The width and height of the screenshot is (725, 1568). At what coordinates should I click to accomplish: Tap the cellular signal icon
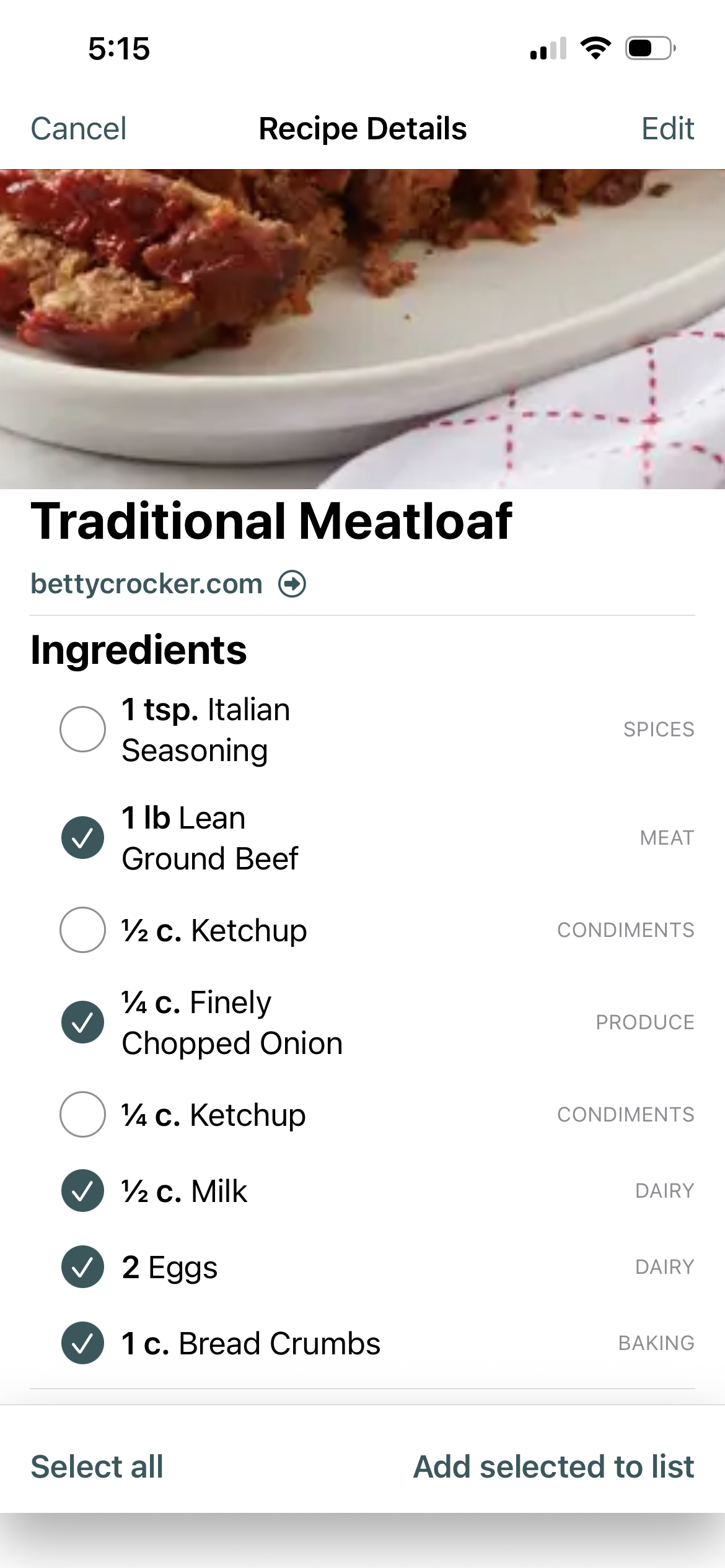548,50
